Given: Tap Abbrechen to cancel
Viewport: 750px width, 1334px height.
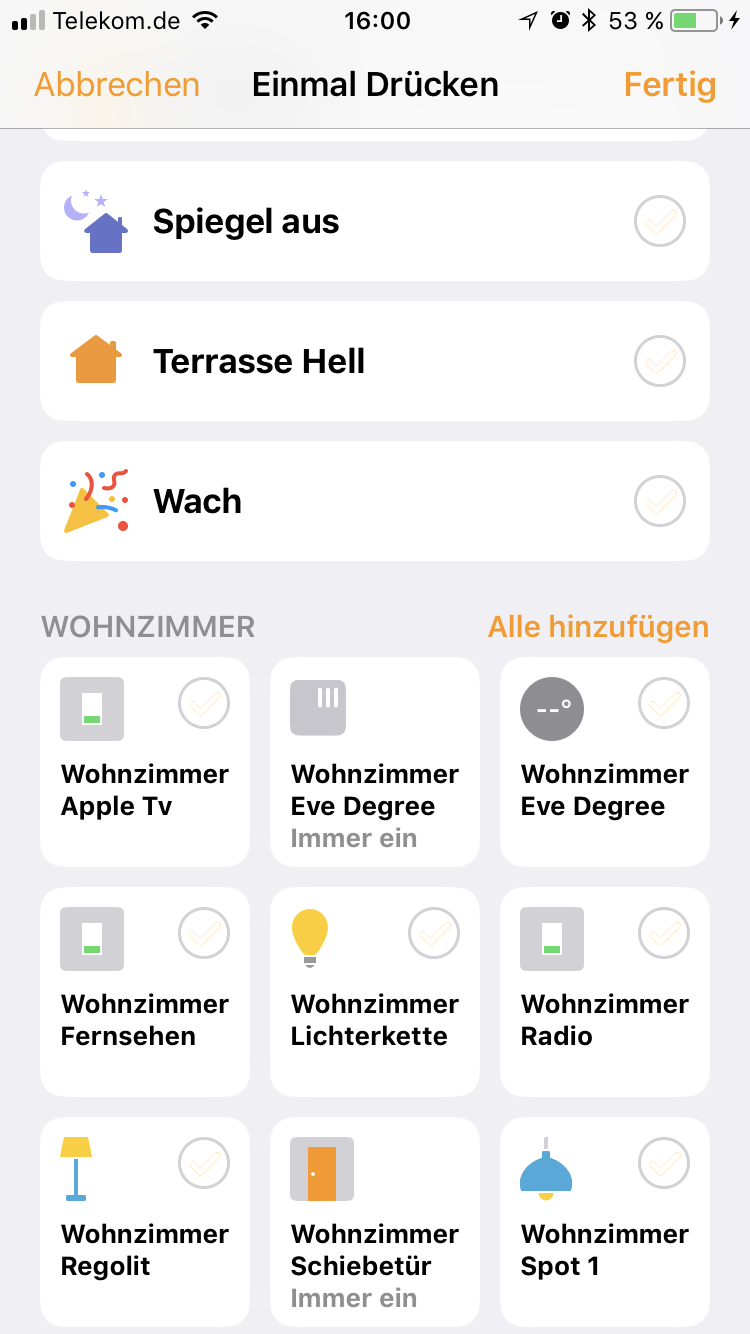Looking at the screenshot, I should pos(117,85).
